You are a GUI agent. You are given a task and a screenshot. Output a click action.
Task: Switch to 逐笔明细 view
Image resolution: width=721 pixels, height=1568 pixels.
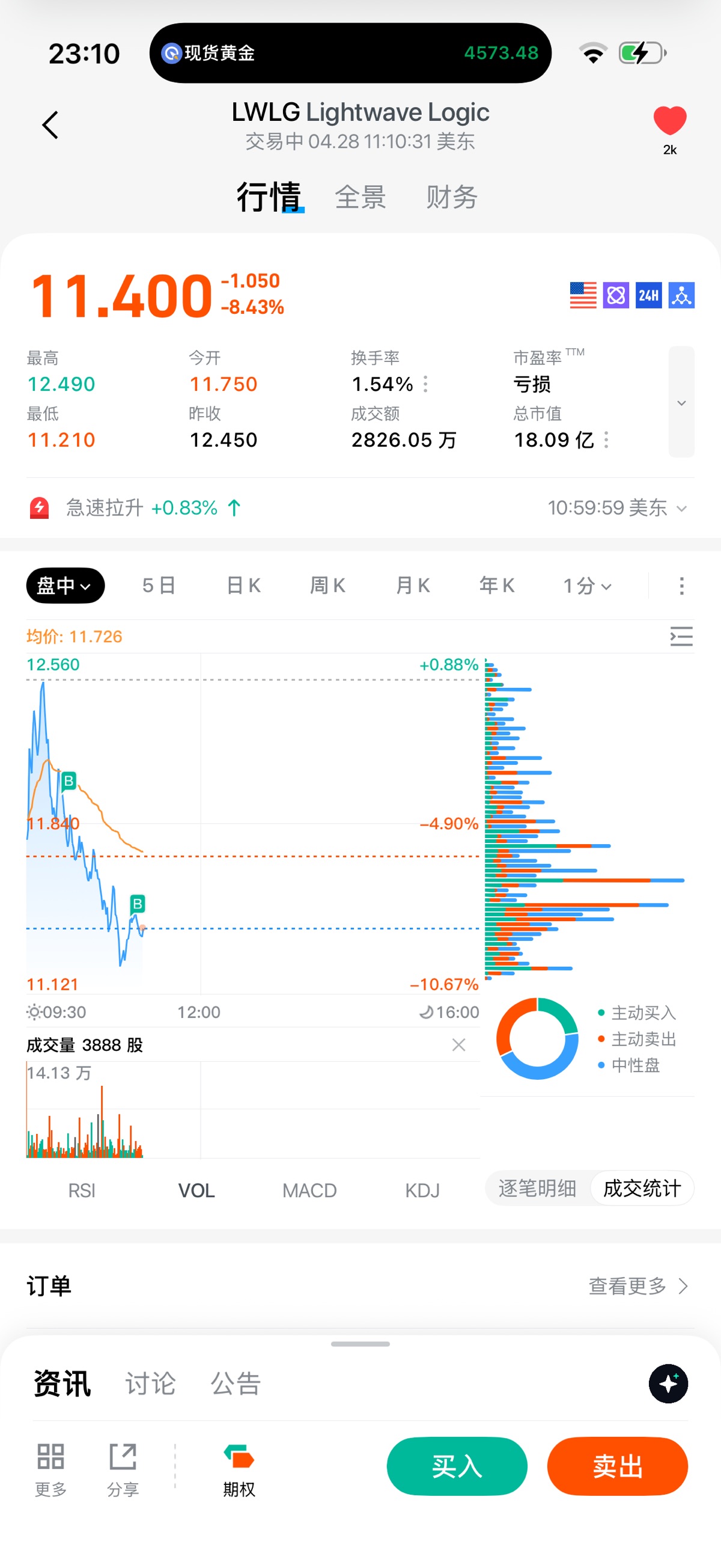point(537,1188)
